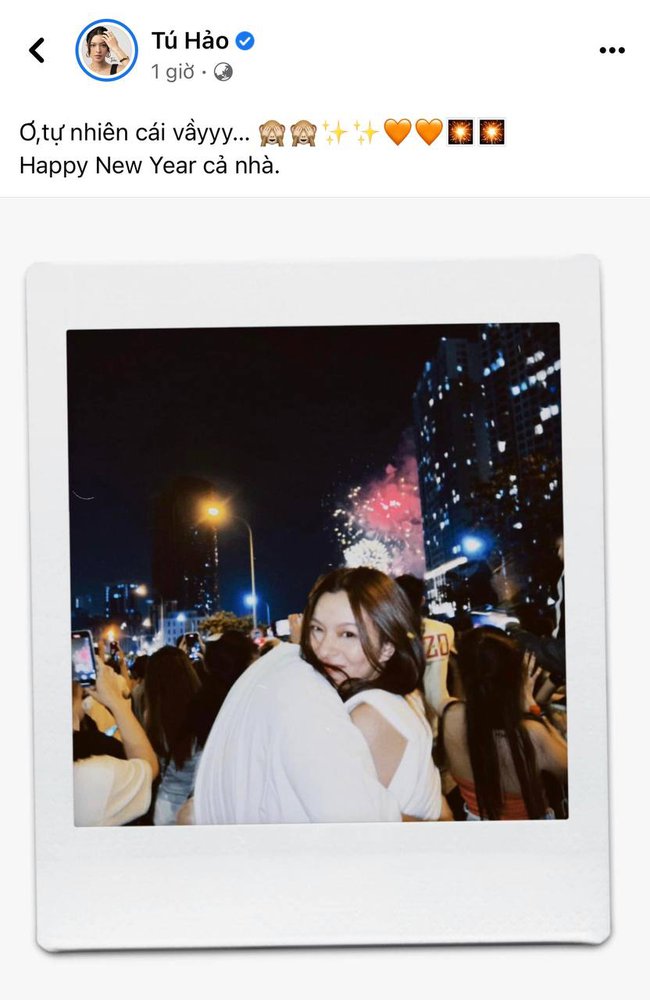This screenshot has width=650, height=1000.
Task: Open Tú Hảo's profile picture
Action: click(x=106, y=50)
